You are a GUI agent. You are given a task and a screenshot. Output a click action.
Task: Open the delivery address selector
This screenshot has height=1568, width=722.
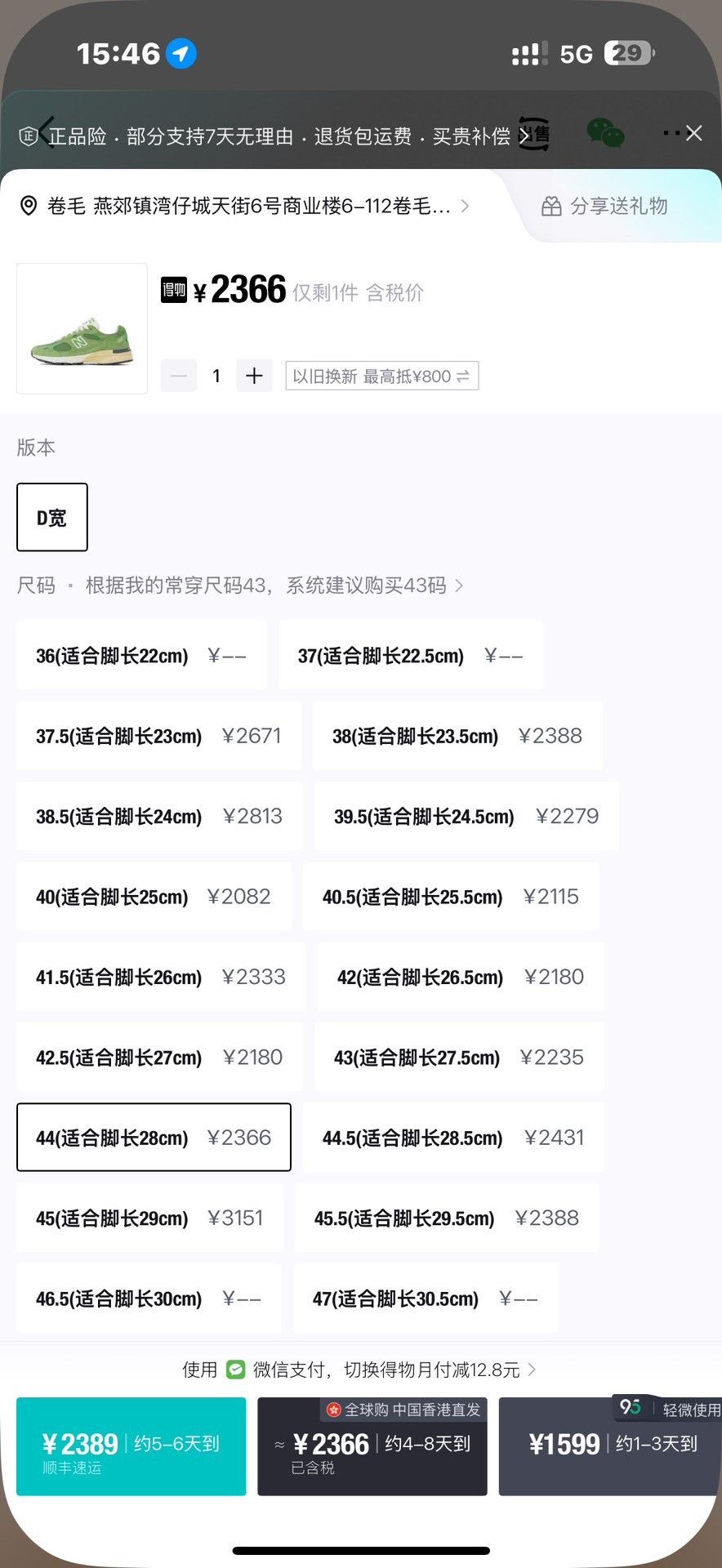click(x=244, y=206)
